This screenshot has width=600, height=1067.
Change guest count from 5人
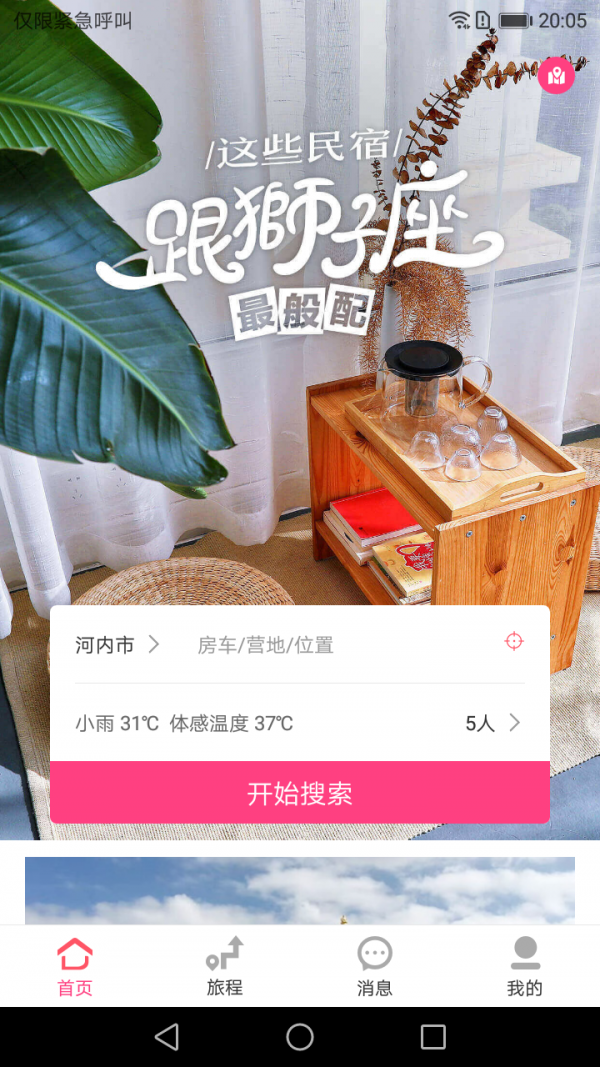pyautogui.click(x=492, y=723)
